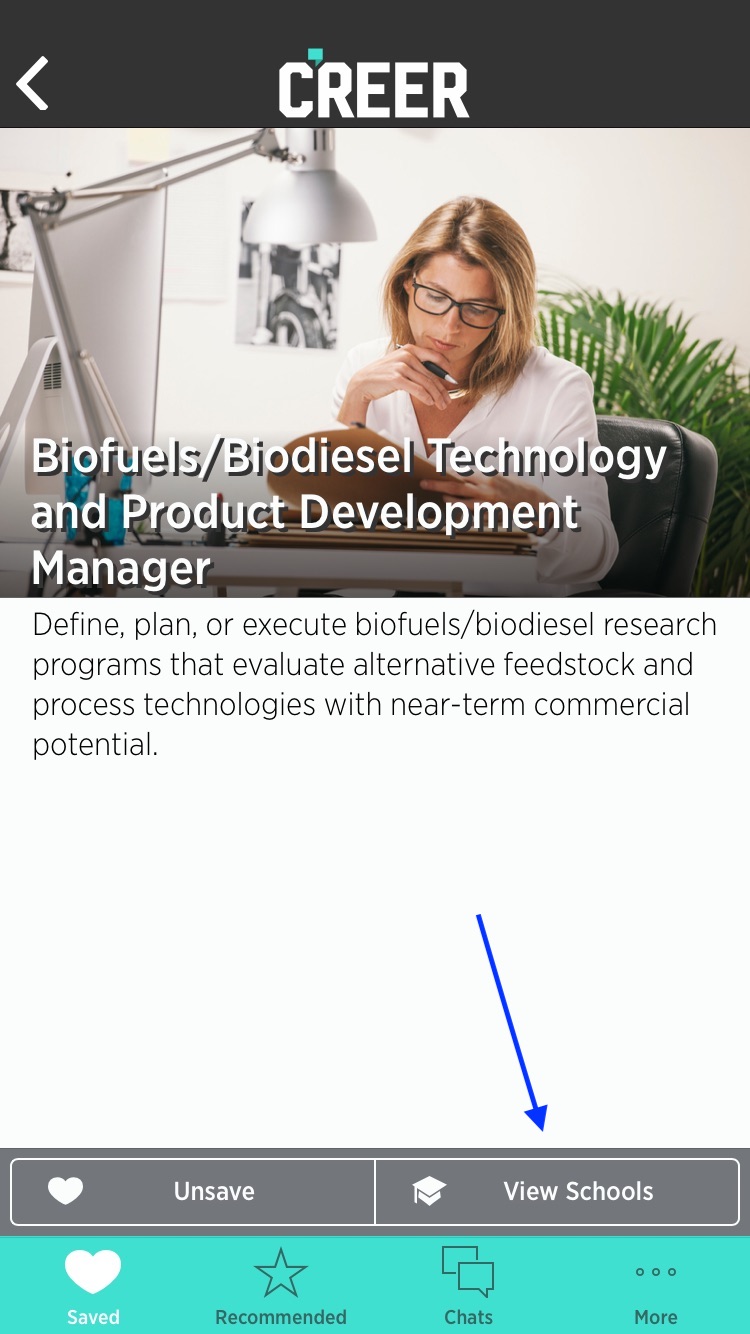750x1334 pixels.
Task: Go back using the top-left arrow
Action: 33,84
